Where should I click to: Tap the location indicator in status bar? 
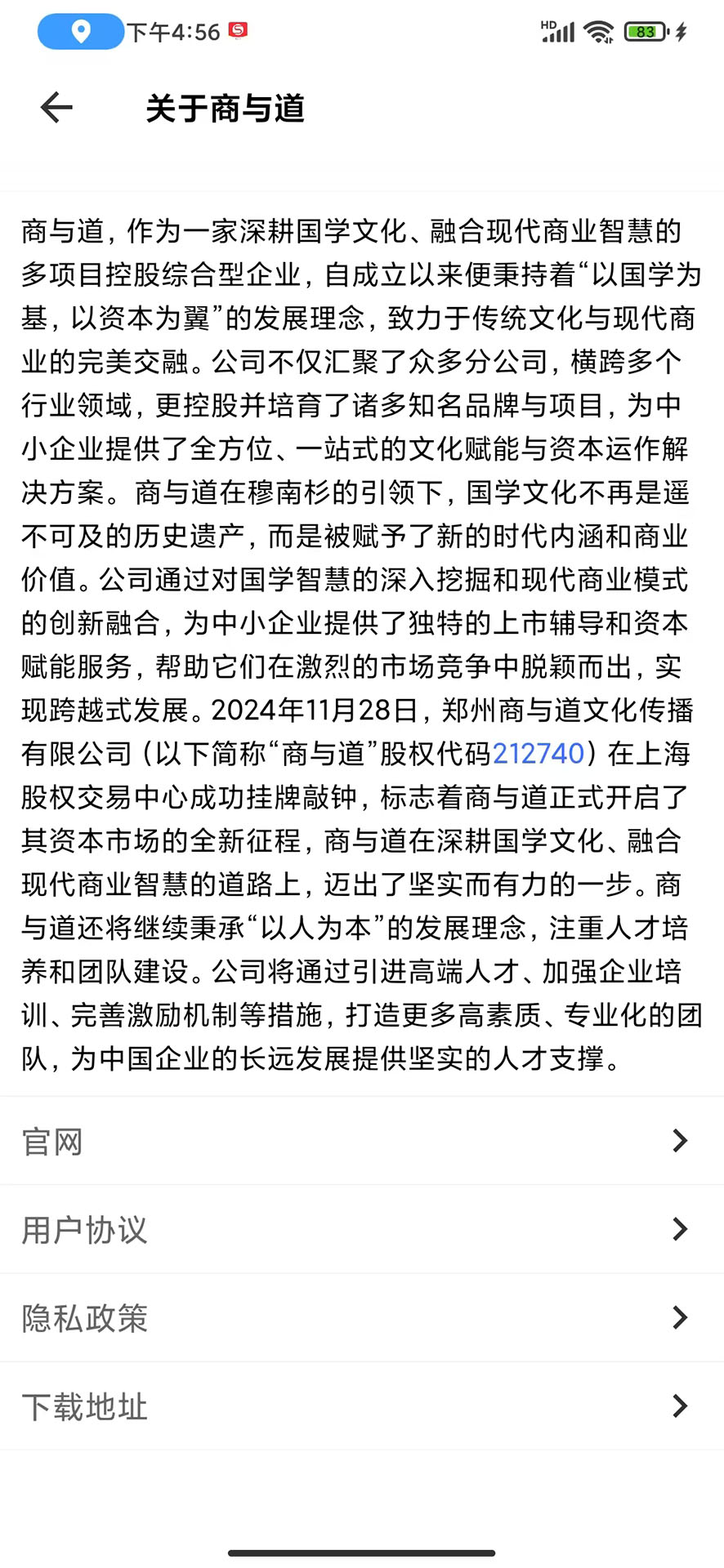[x=80, y=31]
